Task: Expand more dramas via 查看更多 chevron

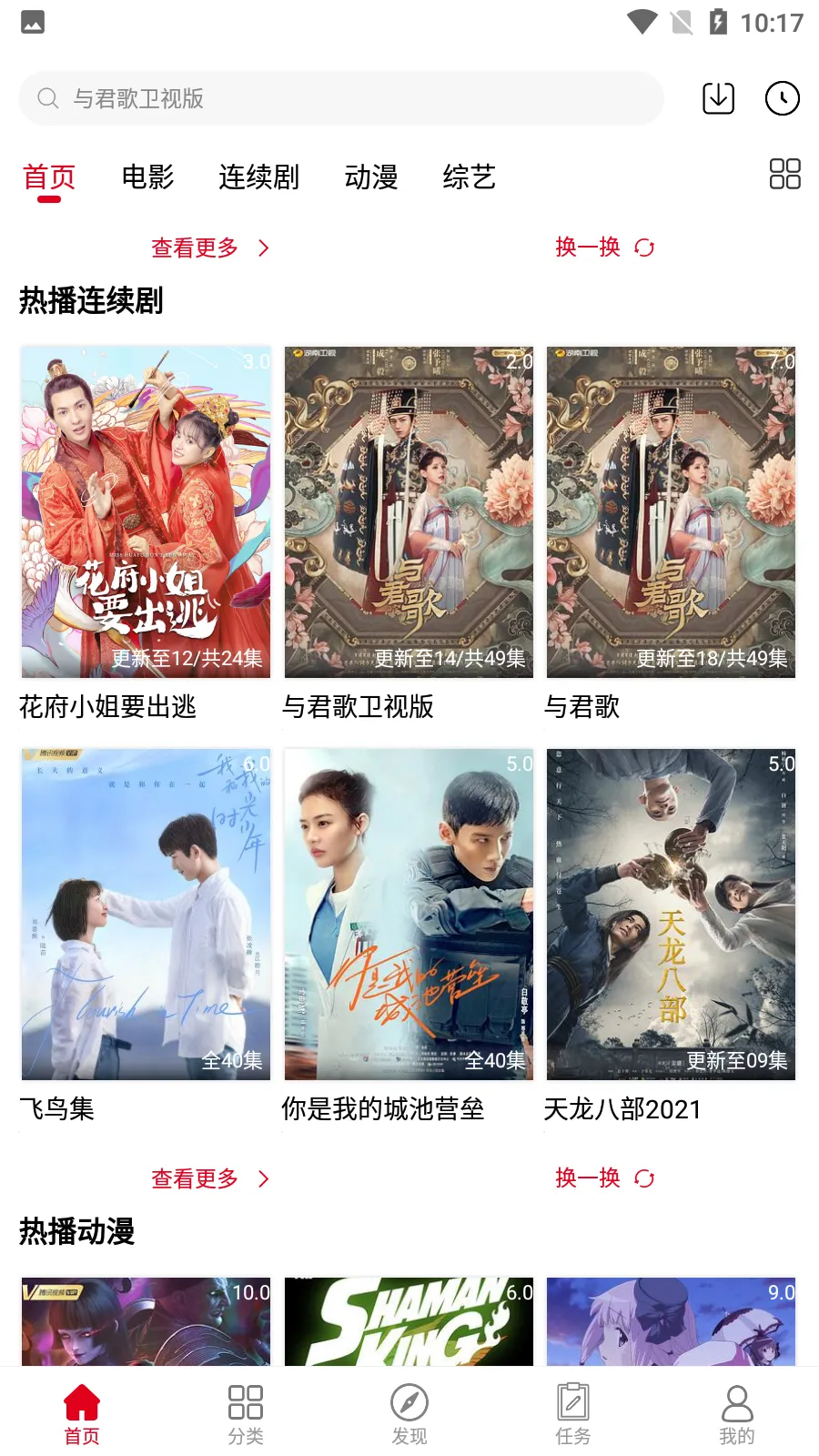Action: coord(209,248)
